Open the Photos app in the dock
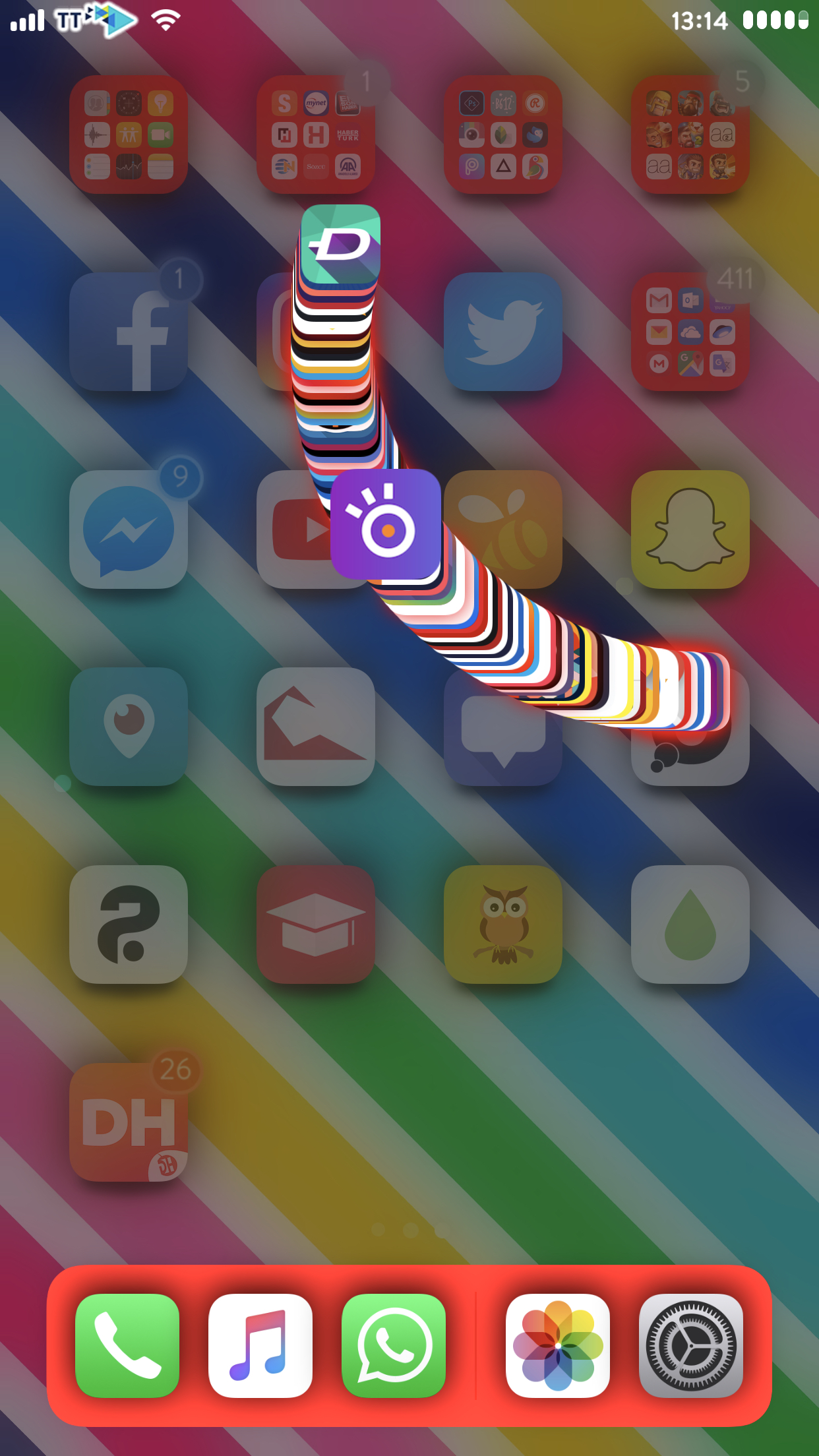 pyautogui.click(x=558, y=1345)
